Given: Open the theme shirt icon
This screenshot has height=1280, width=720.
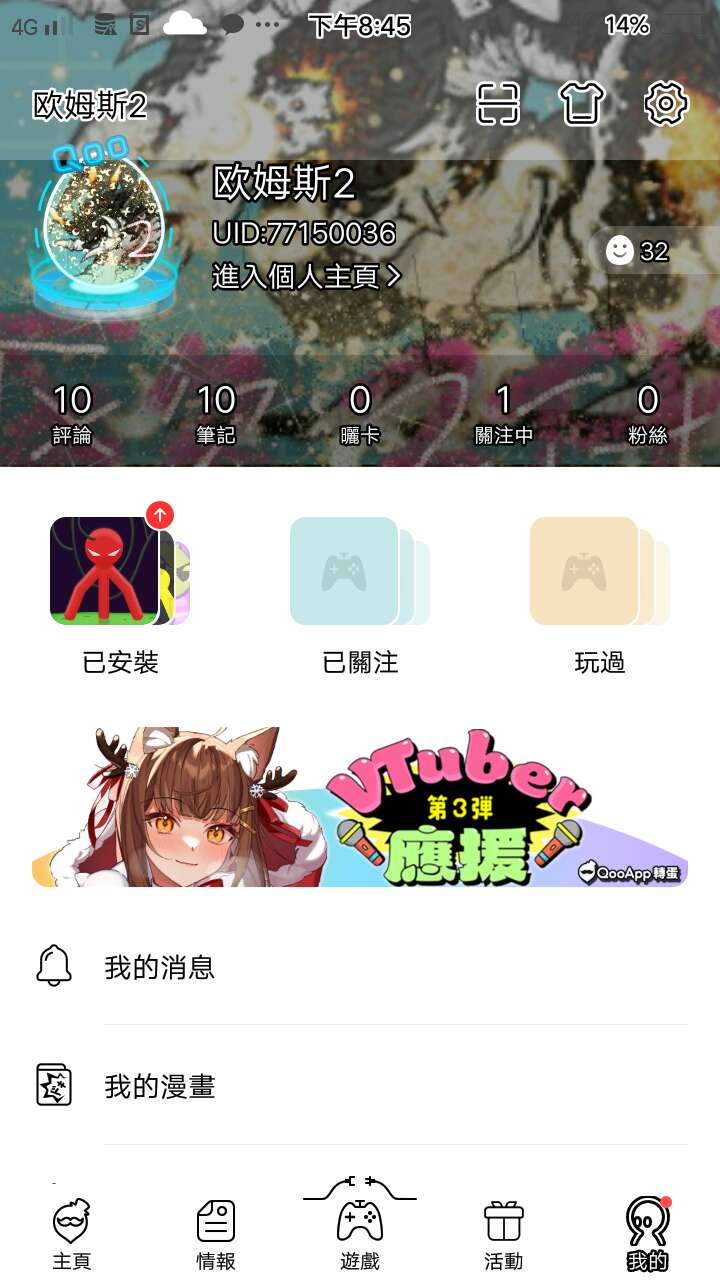Looking at the screenshot, I should (582, 103).
